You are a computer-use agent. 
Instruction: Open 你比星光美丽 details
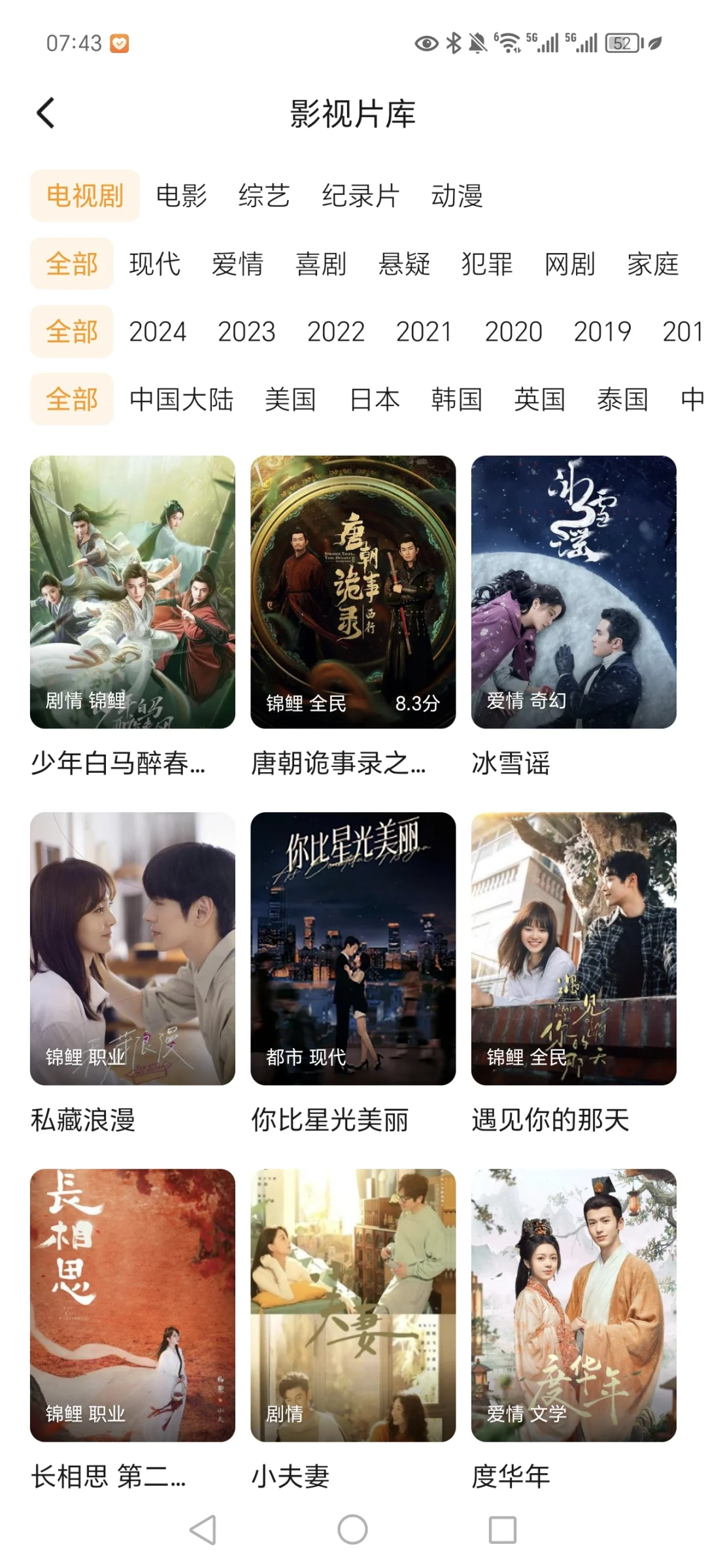(353, 948)
